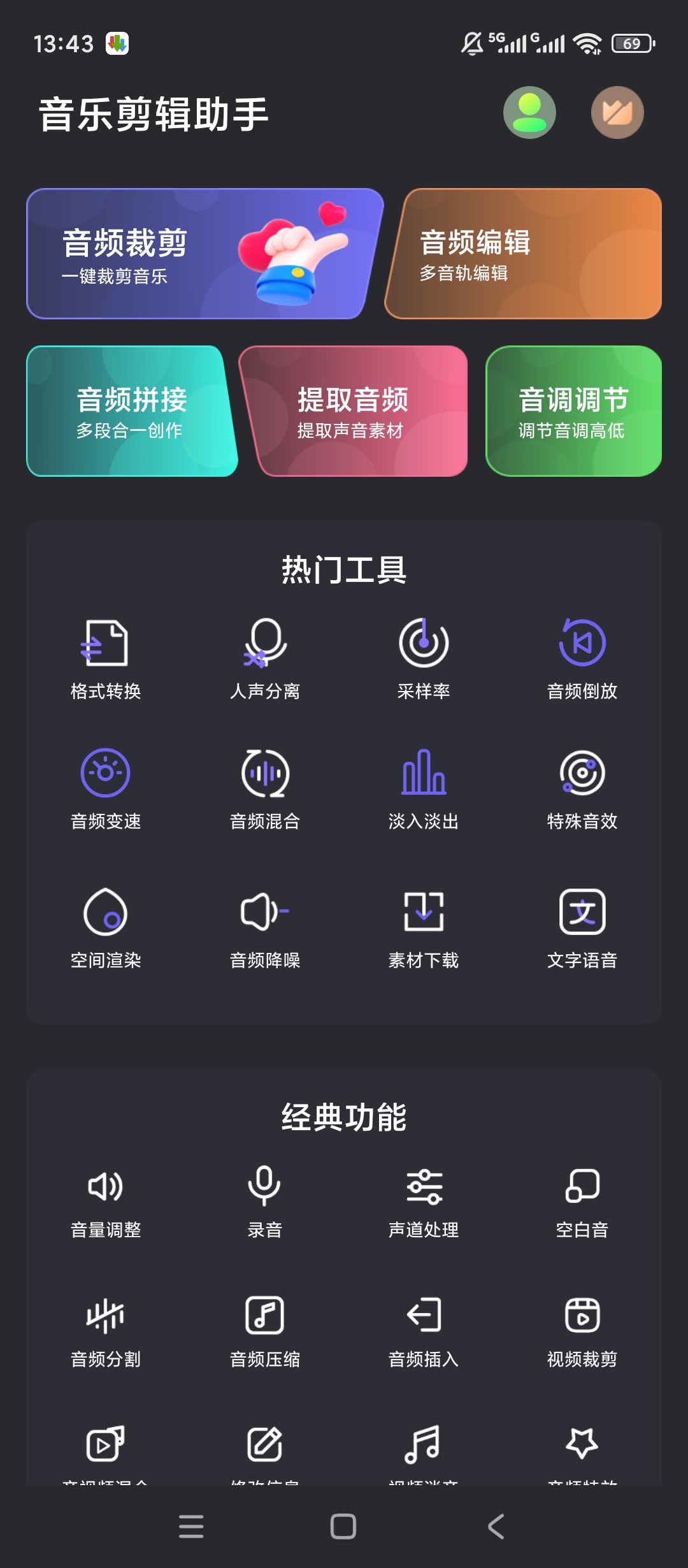
Task: Open 音量调整 feature
Action: tap(106, 1202)
